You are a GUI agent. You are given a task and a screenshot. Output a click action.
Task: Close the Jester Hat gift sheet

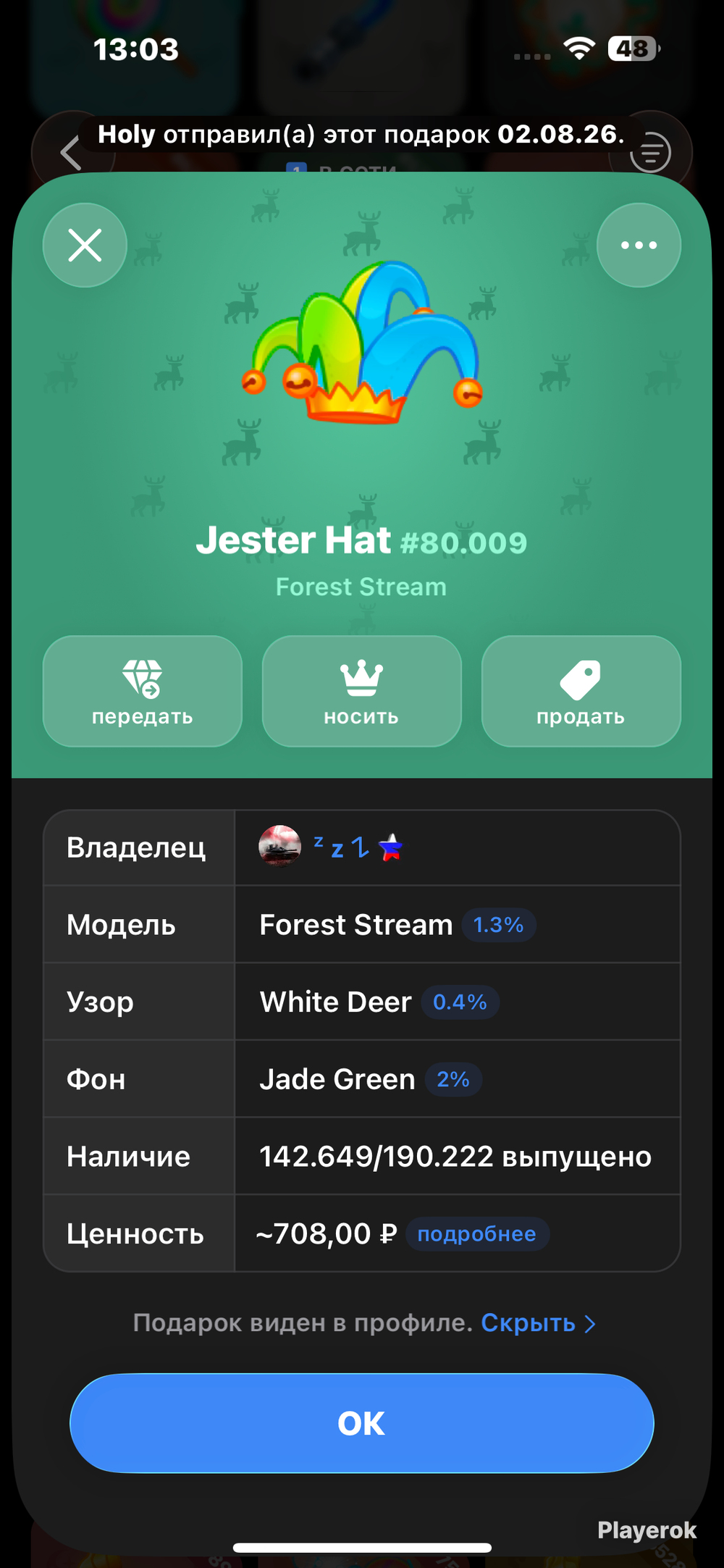coord(85,246)
